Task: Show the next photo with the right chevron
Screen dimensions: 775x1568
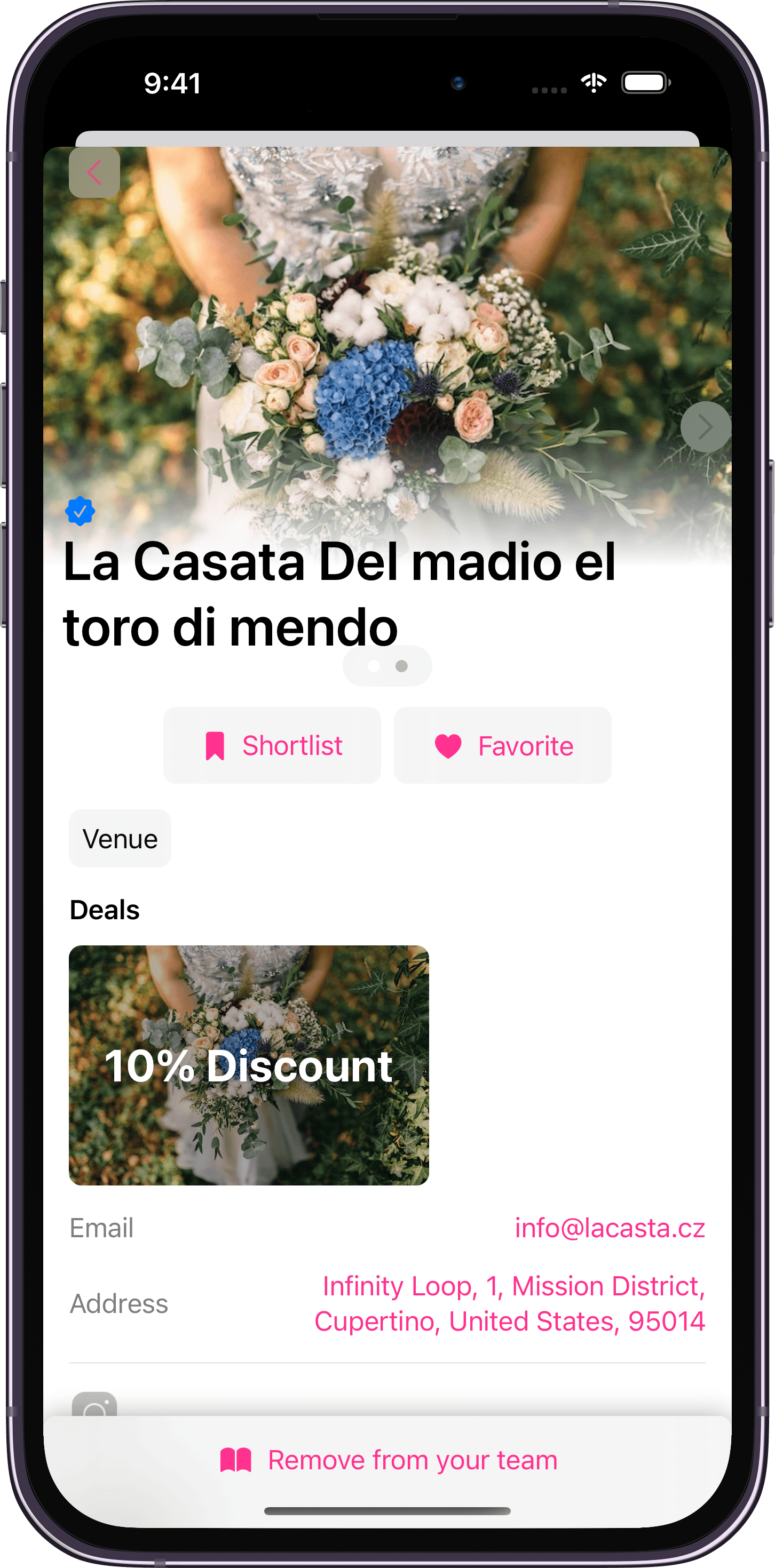Action: tap(705, 427)
